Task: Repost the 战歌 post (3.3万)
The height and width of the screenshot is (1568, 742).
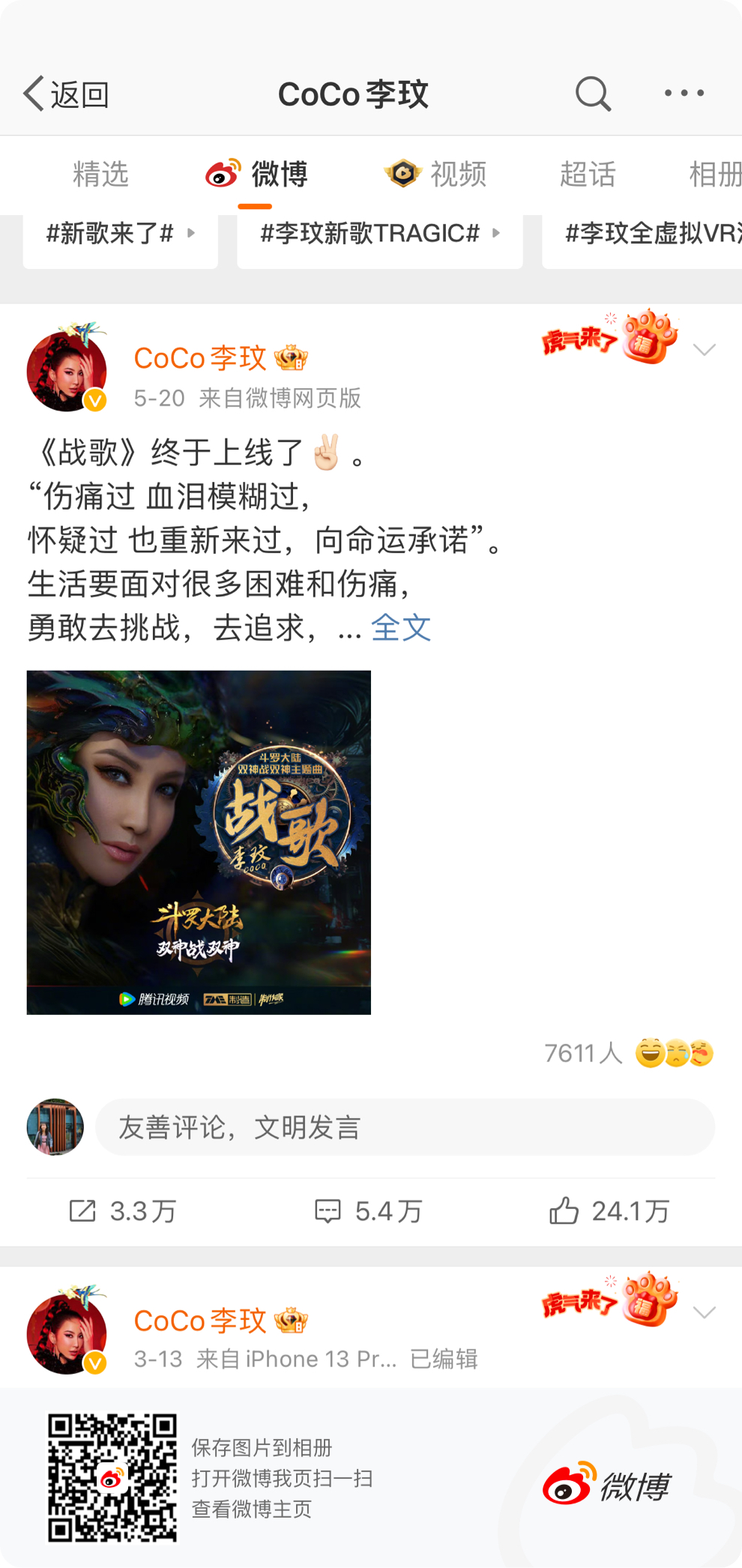Action: click(123, 1211)
